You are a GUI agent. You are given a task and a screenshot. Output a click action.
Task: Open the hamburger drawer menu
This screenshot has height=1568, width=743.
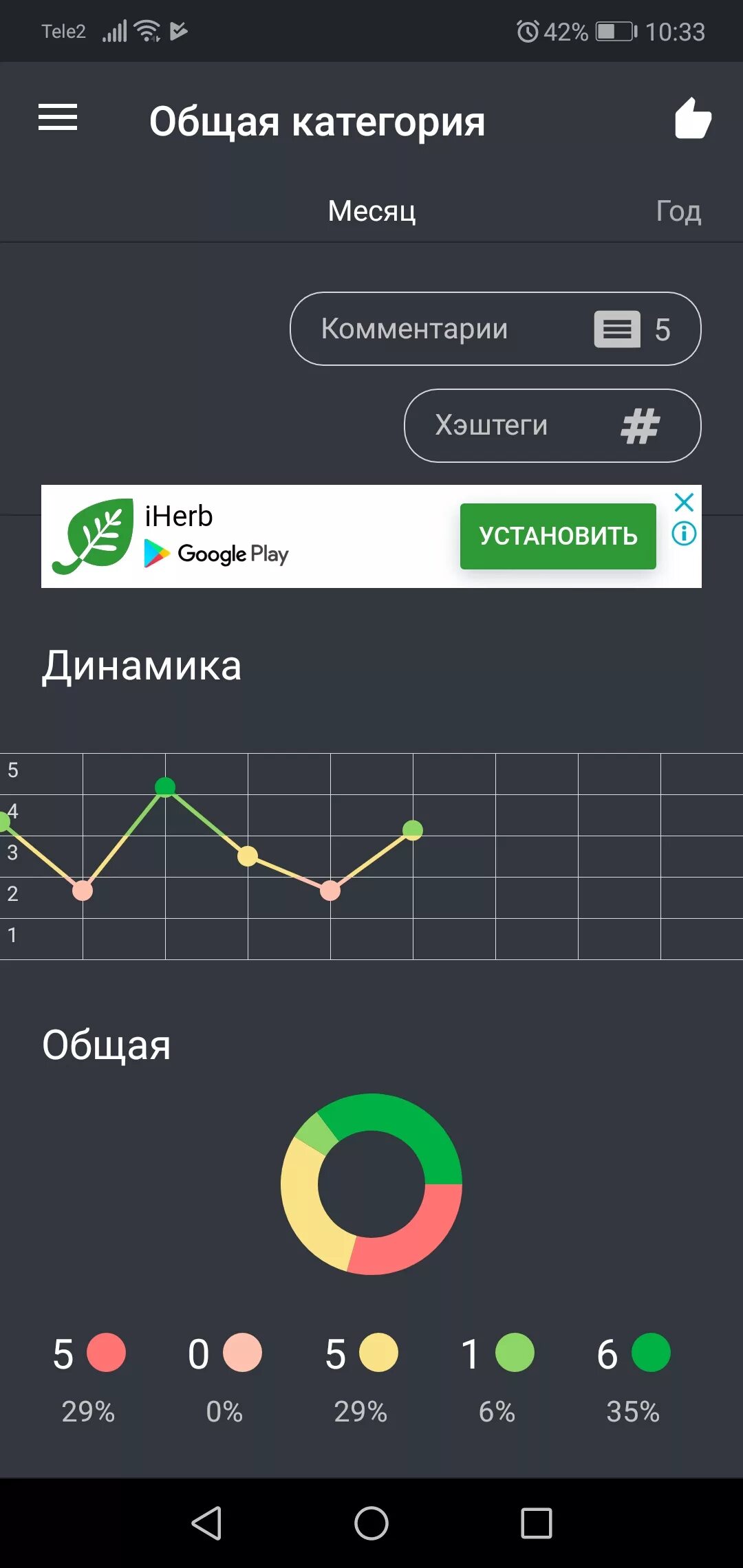(x=58, y=118)
